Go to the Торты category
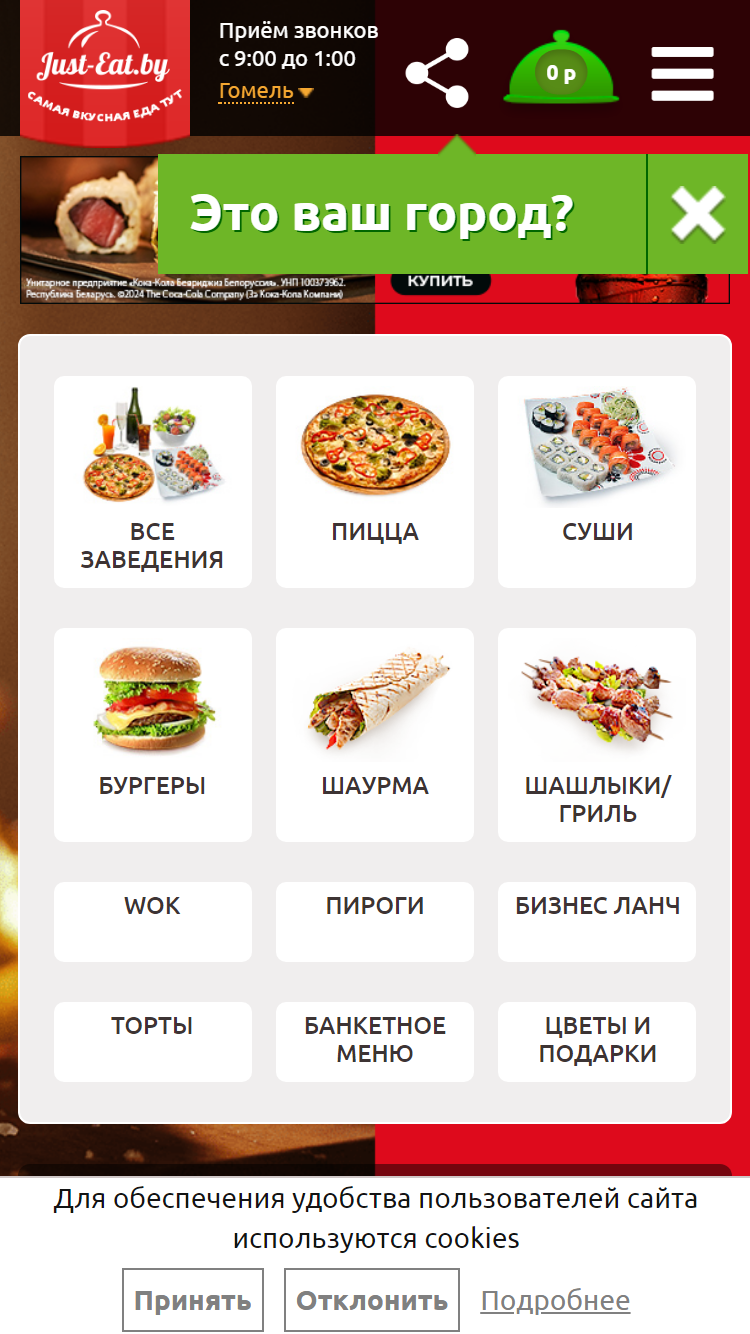The height and width of the screenshot is (1334, 750). click(153, 1042)
